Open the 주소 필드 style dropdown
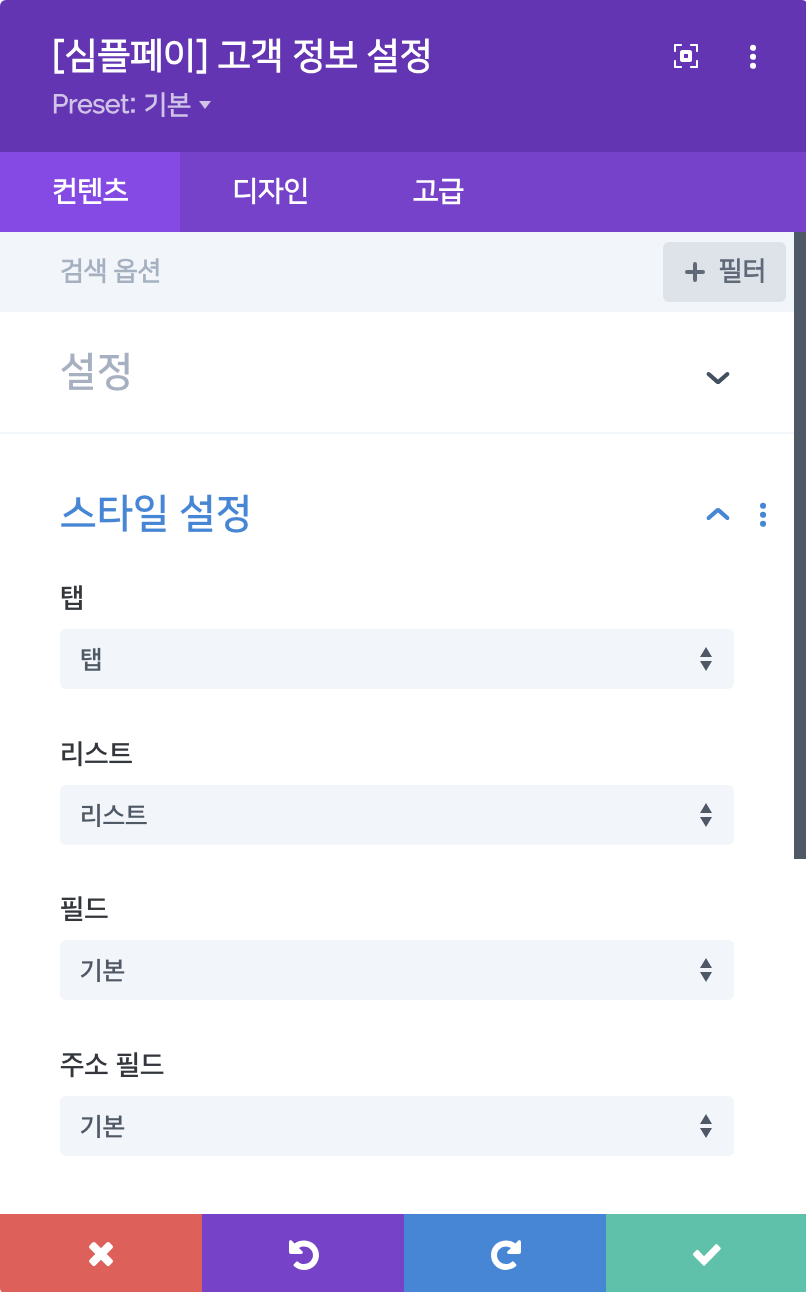This screenshot has width=806, height=1292. (396, 1126)
